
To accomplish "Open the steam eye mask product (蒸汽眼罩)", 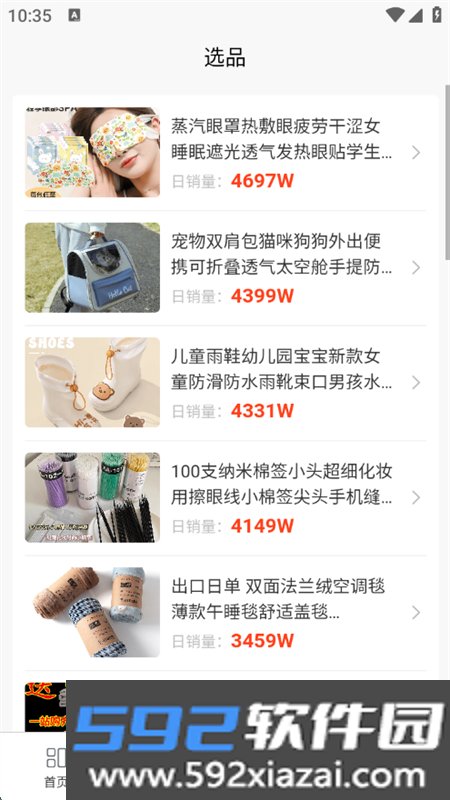I will coord(225,153).
